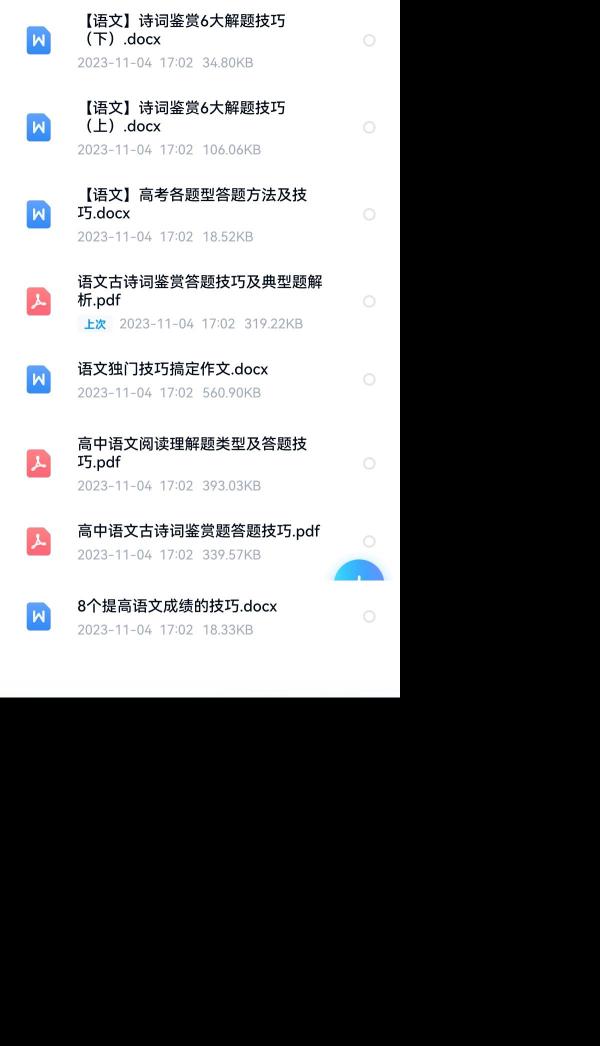
Task: Select 诗词鉴赏6大解题技巧（上）.docx via its circle
Action: tap(369, 127)
